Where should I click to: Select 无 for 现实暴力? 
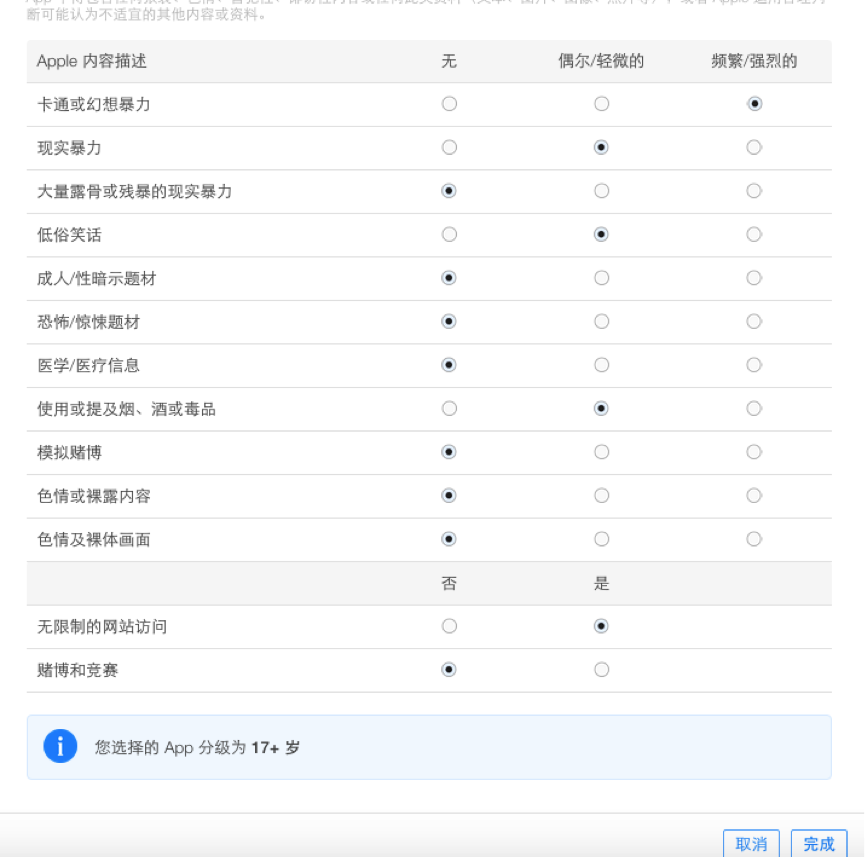(x=449, y=147)
